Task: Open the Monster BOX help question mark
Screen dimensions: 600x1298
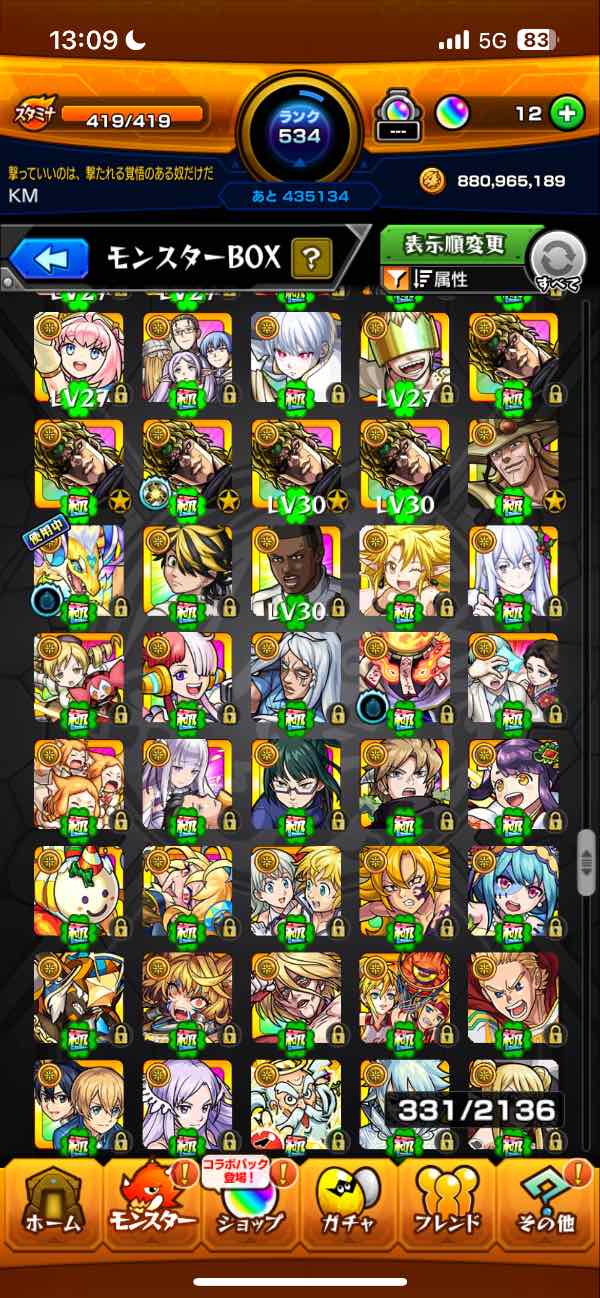Action: [x=311, y=260]
